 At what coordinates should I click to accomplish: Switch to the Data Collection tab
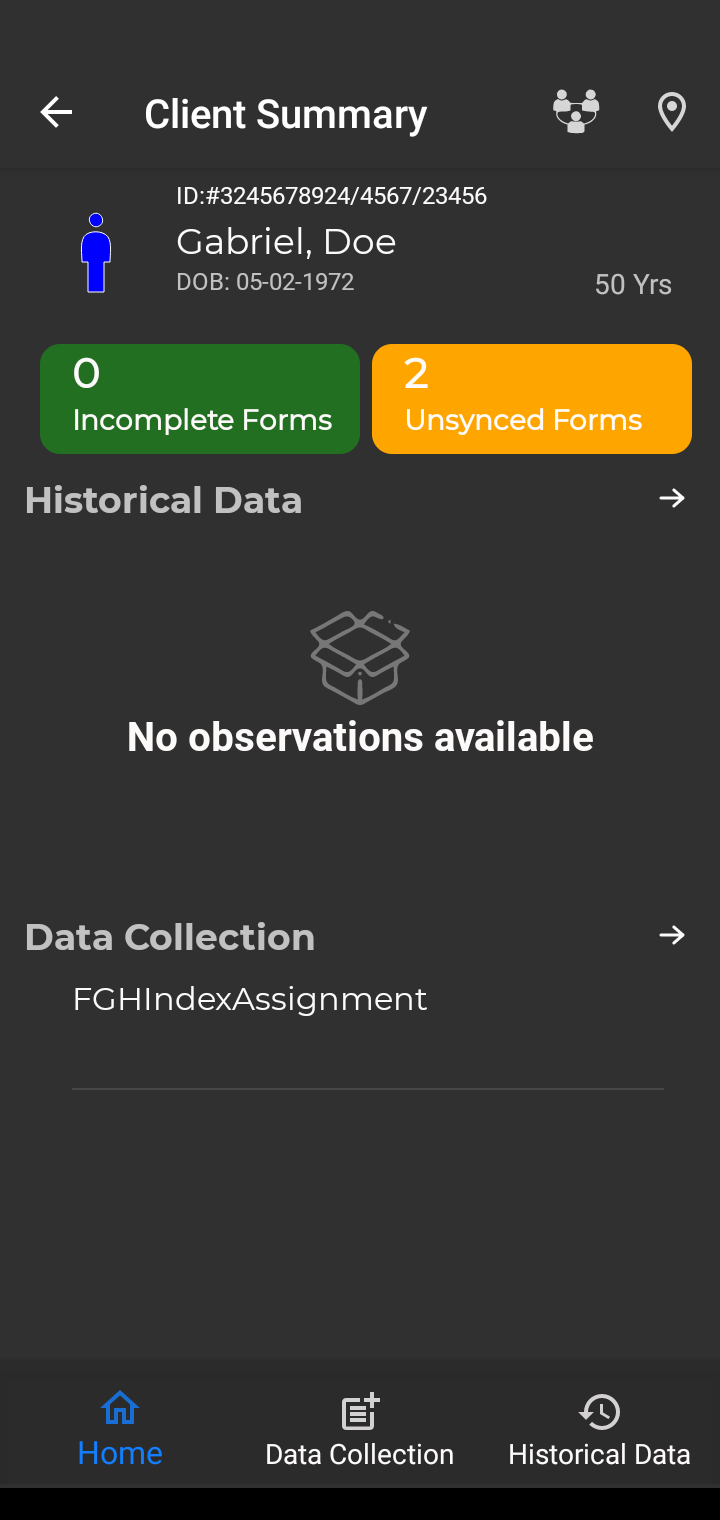[360, 1429]
